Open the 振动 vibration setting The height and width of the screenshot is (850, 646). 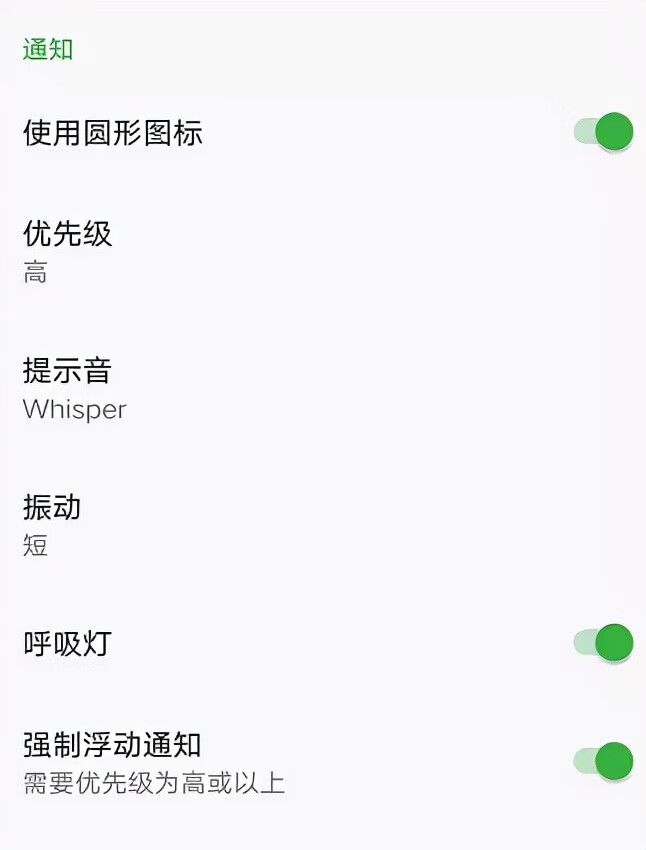[x=52, y=525]
